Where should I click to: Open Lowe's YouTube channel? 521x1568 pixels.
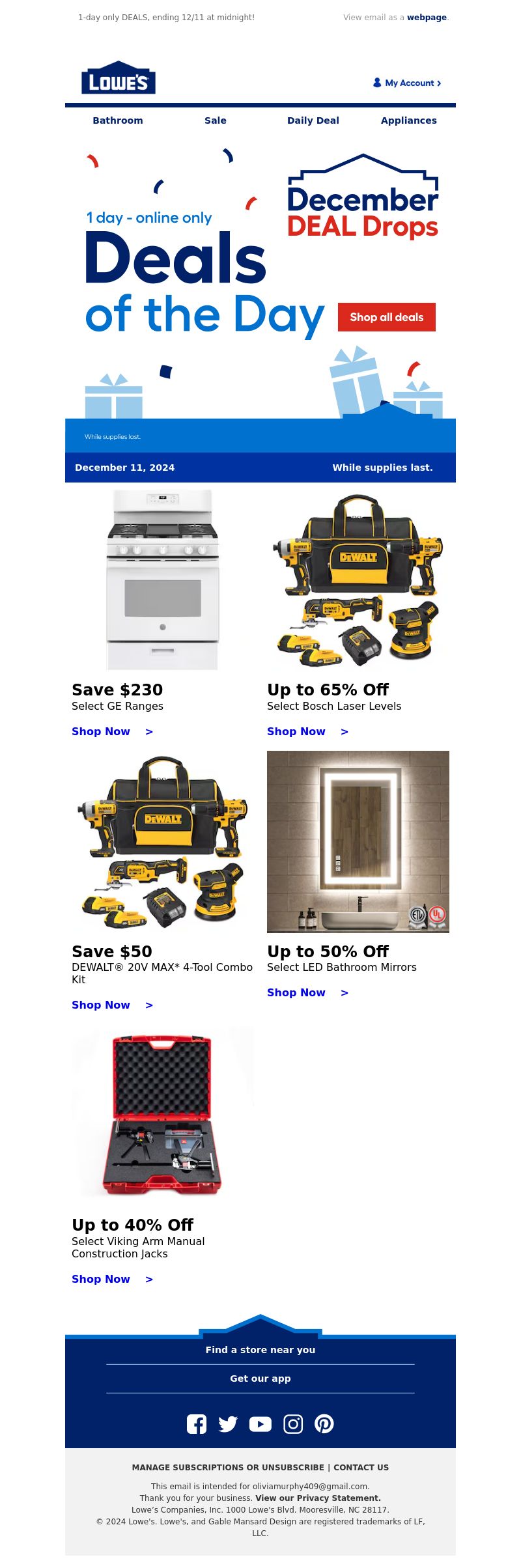click(260, 1424)
